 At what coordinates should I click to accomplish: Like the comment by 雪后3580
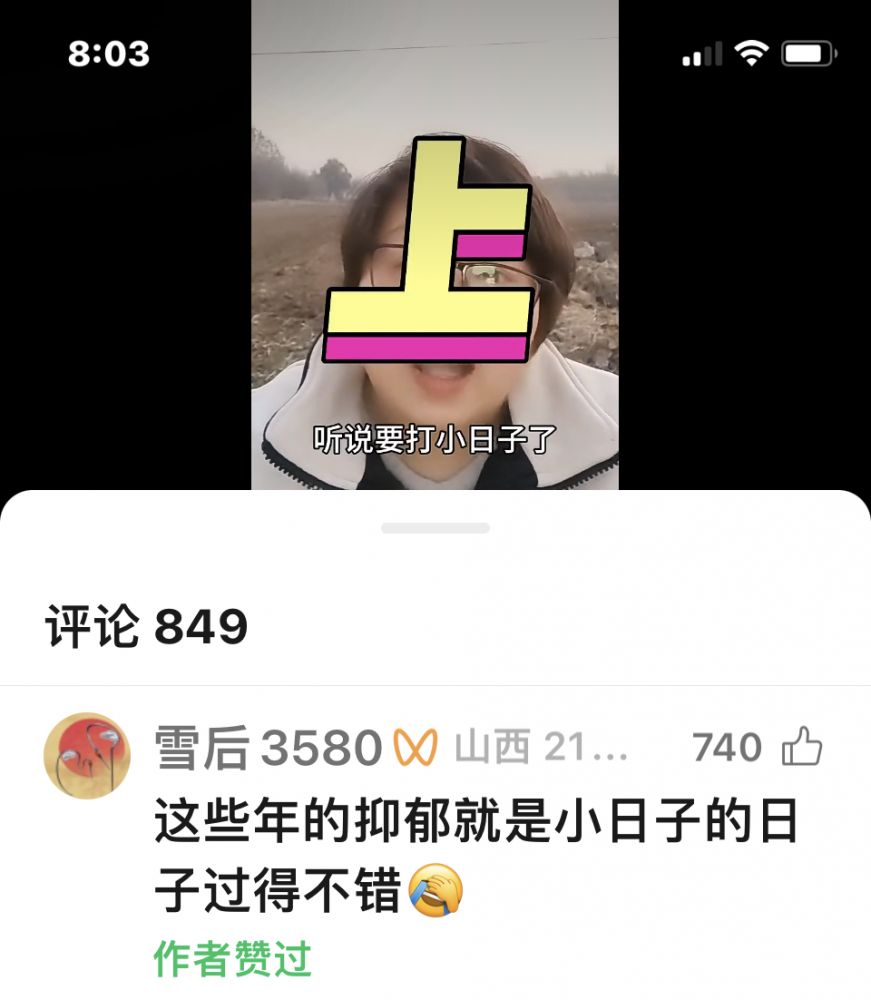point(801,747)
